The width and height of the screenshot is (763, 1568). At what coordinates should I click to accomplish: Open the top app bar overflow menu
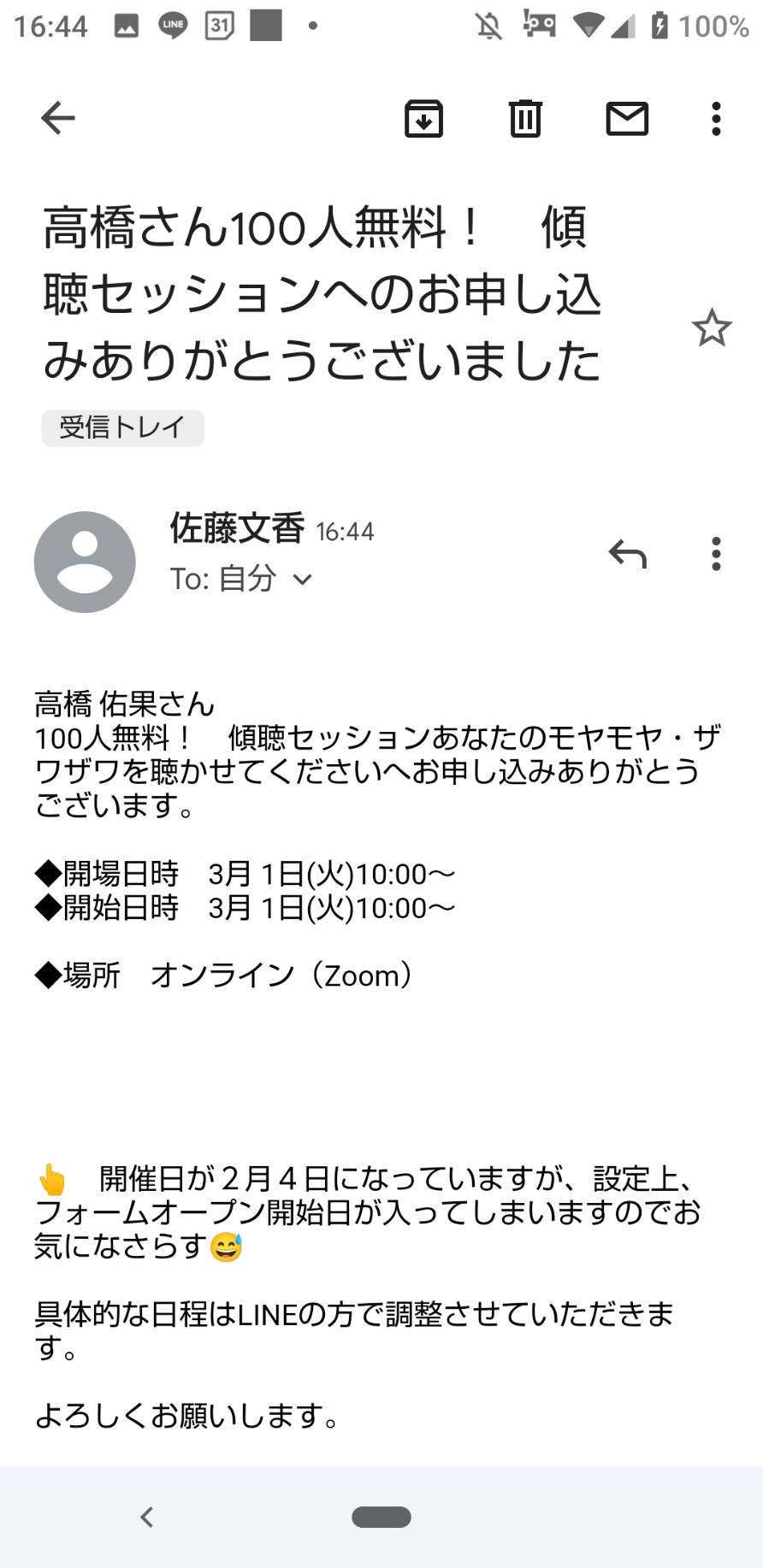click(x=716, y=118)
